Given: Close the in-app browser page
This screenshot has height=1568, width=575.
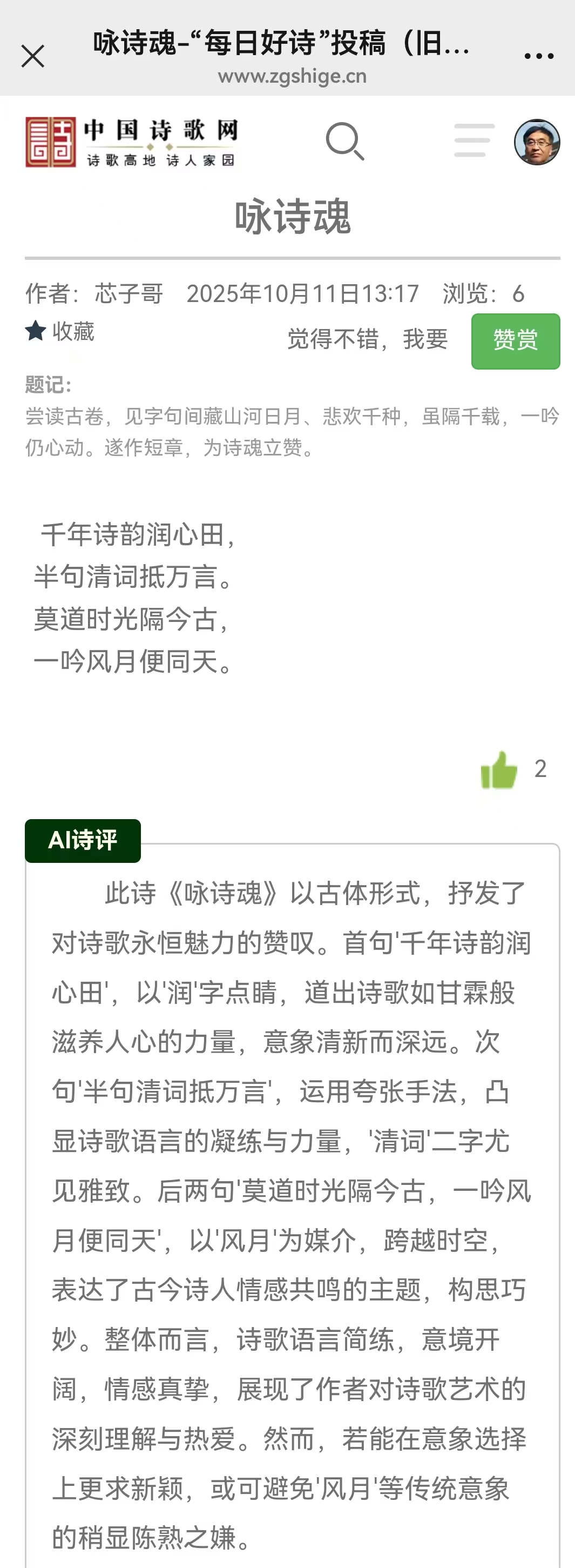Looking at the screenshot, I should coord(33,56).
